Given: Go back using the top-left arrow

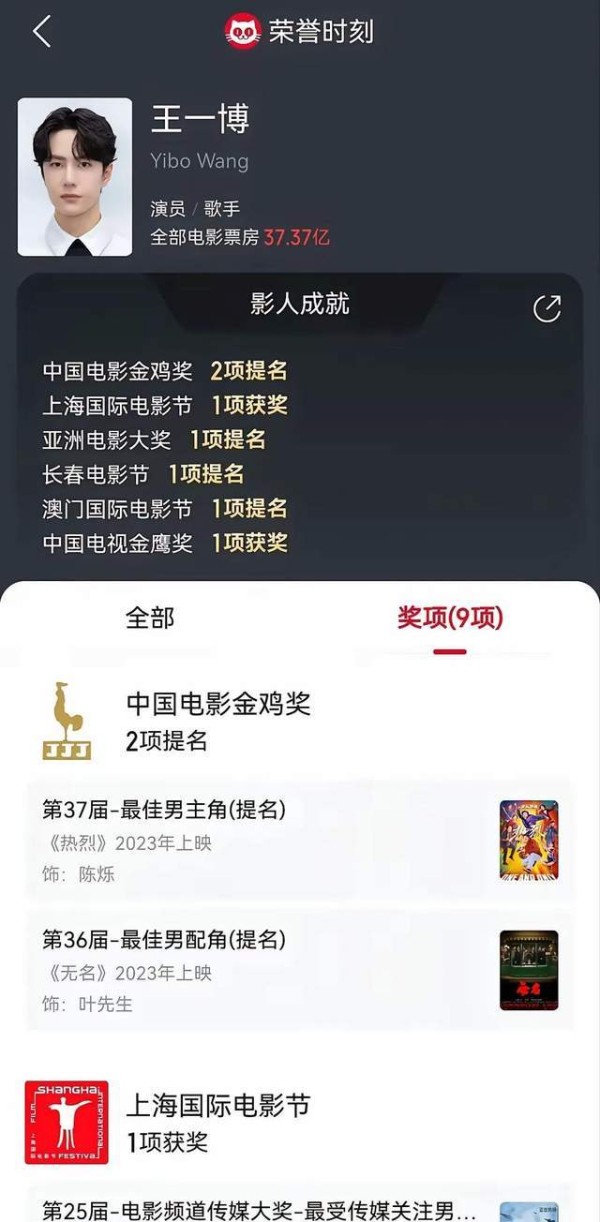Looking at the screenshot, I should click(x=41, y=32).
